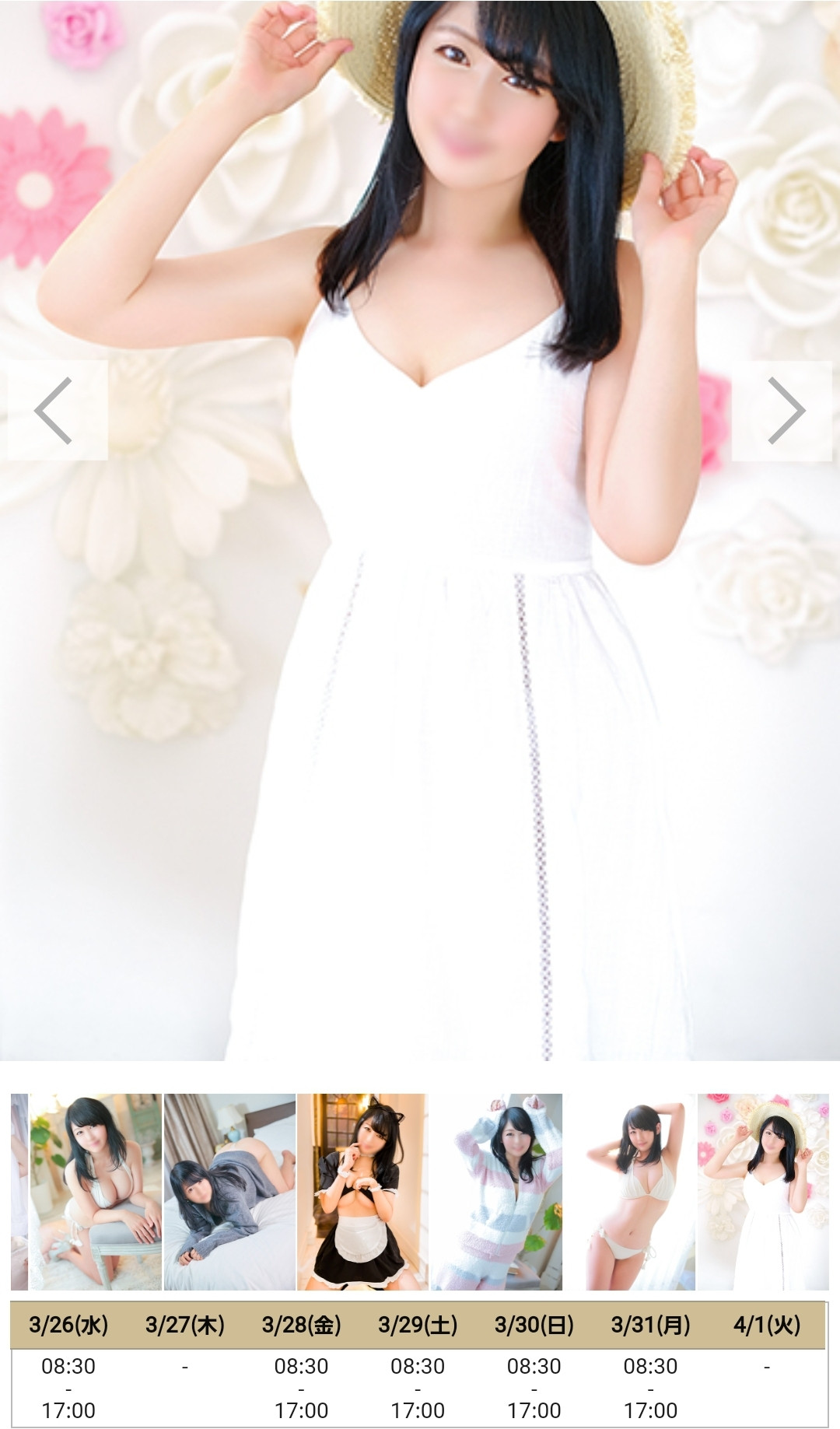Advance to the next photo in the gallery
840x1429 pixels.
(x=782, y=410)
